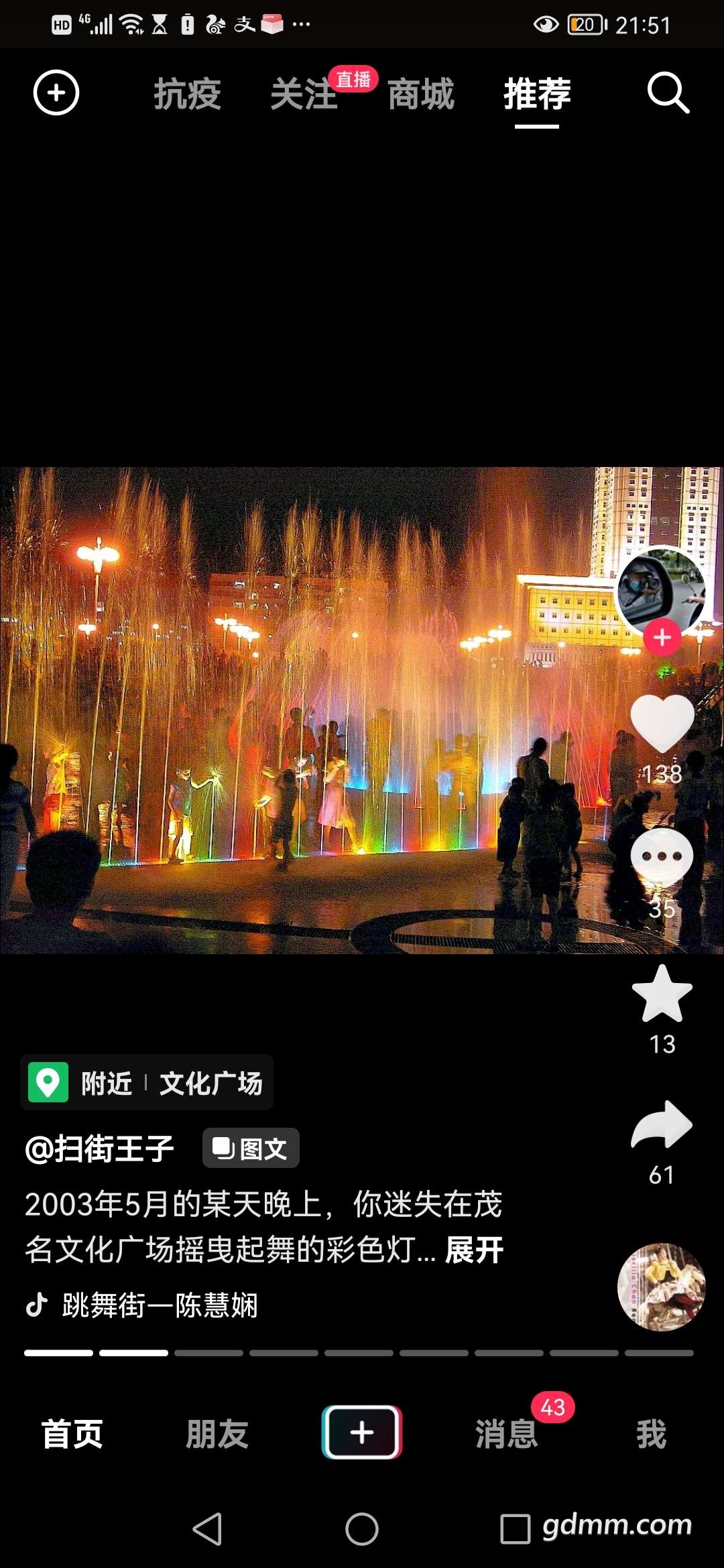The image size is (724, 1568).
Task: Open 消息 messages tab
Action: coord(507,1434)
